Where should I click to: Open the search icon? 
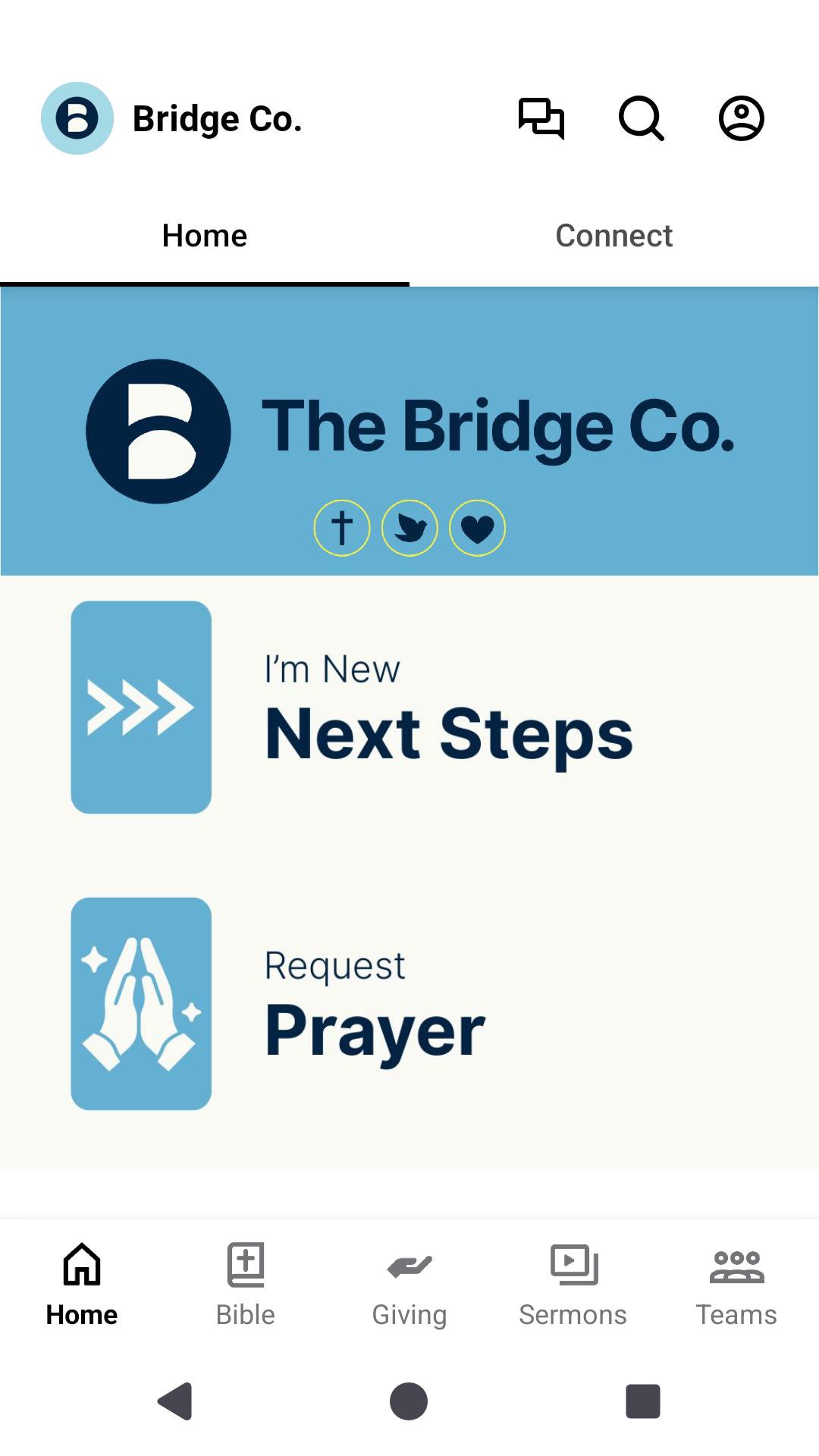click(642, 118)
